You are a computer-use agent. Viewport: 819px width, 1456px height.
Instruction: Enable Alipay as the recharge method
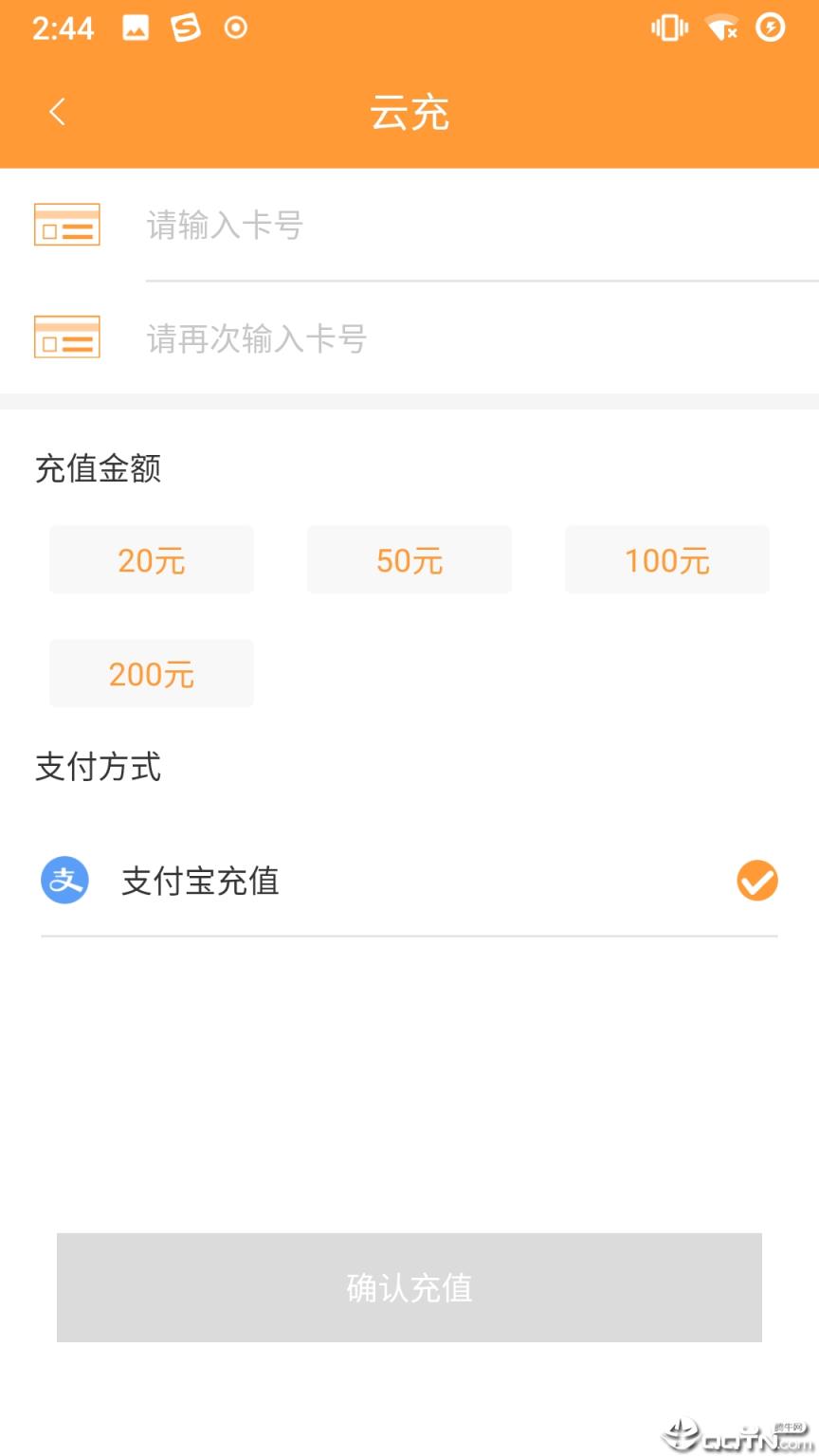(756, 881)
